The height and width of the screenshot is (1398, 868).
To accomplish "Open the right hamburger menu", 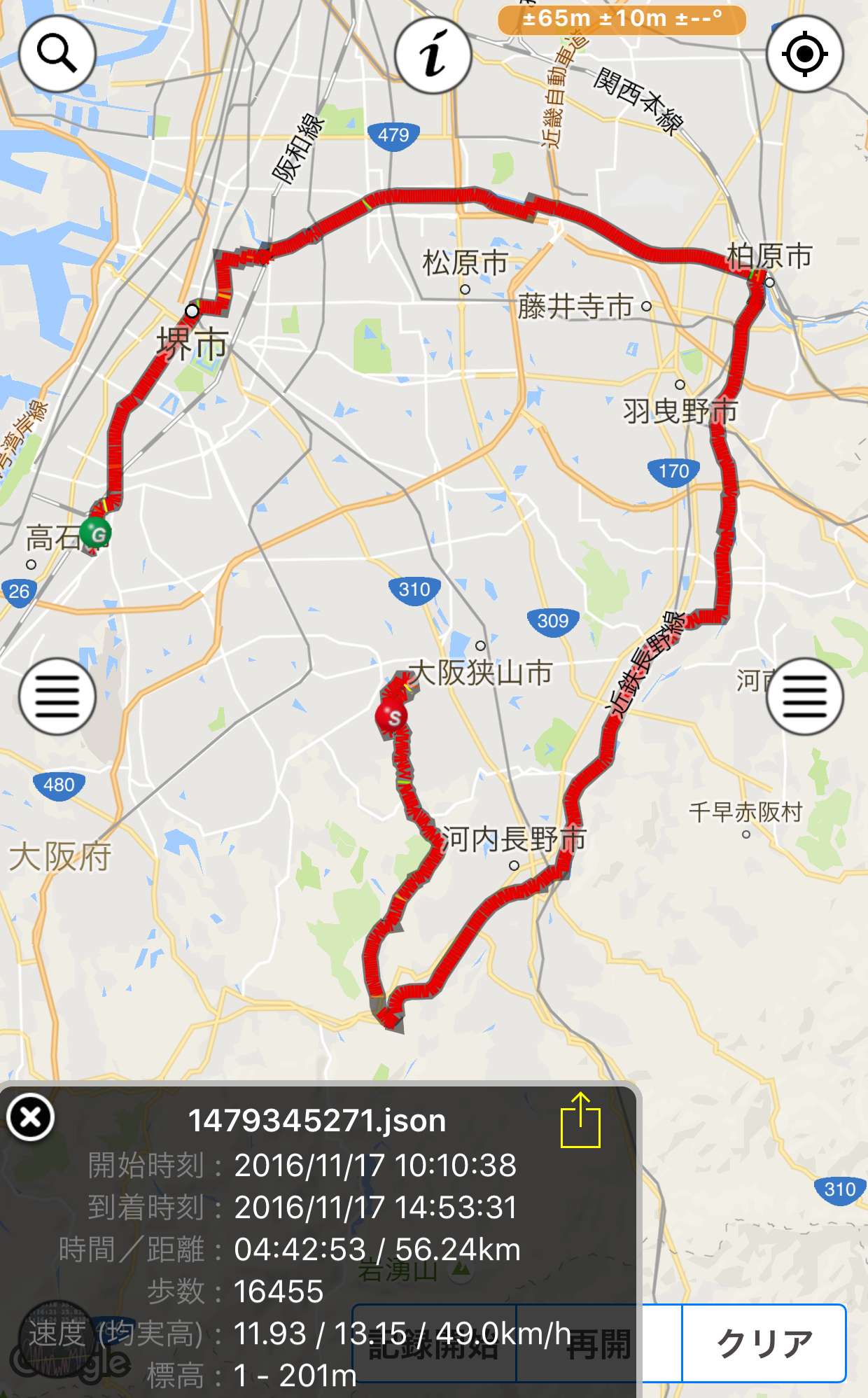I will click(x=804, y=697).
